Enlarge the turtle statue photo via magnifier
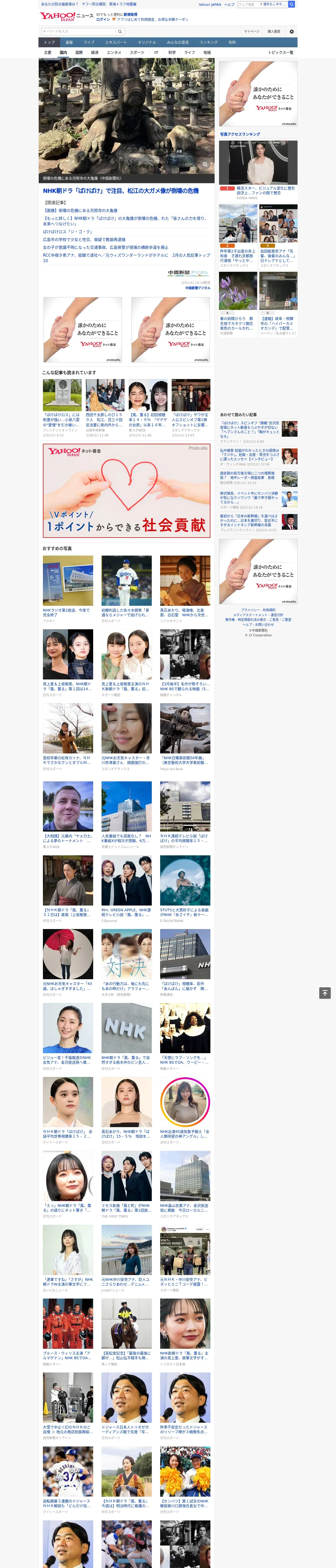 [x=205, y=164]
